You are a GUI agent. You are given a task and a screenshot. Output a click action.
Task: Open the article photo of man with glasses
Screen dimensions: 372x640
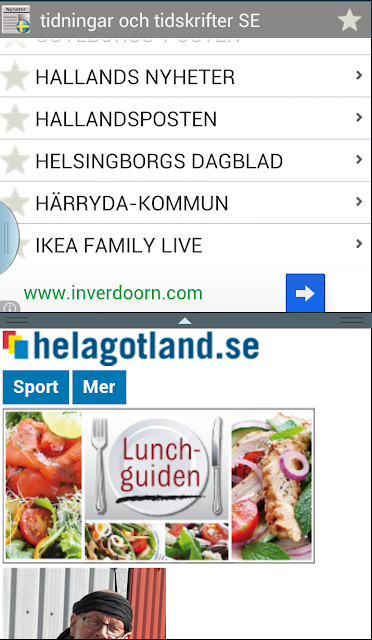point(85,603)
